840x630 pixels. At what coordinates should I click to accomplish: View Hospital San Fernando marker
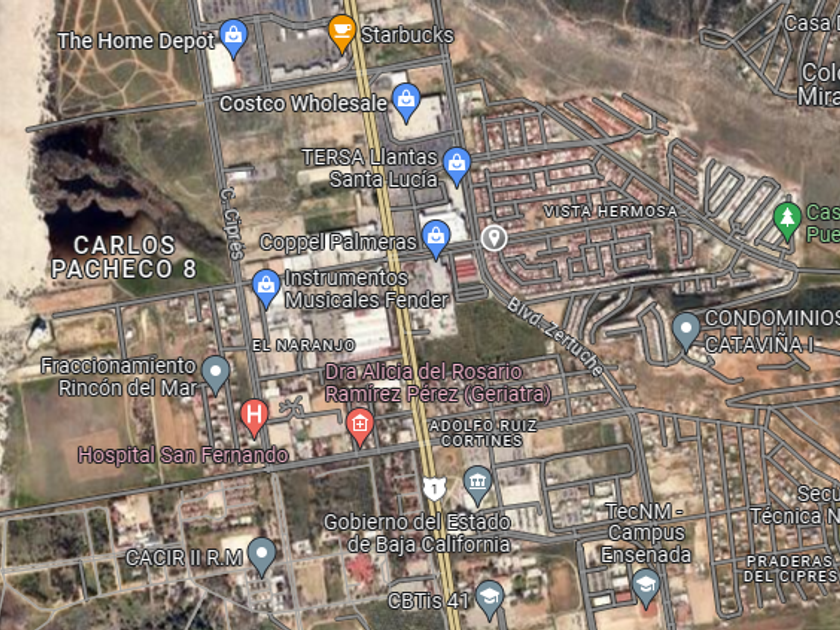pyautogui.click(x=254, y=414)
